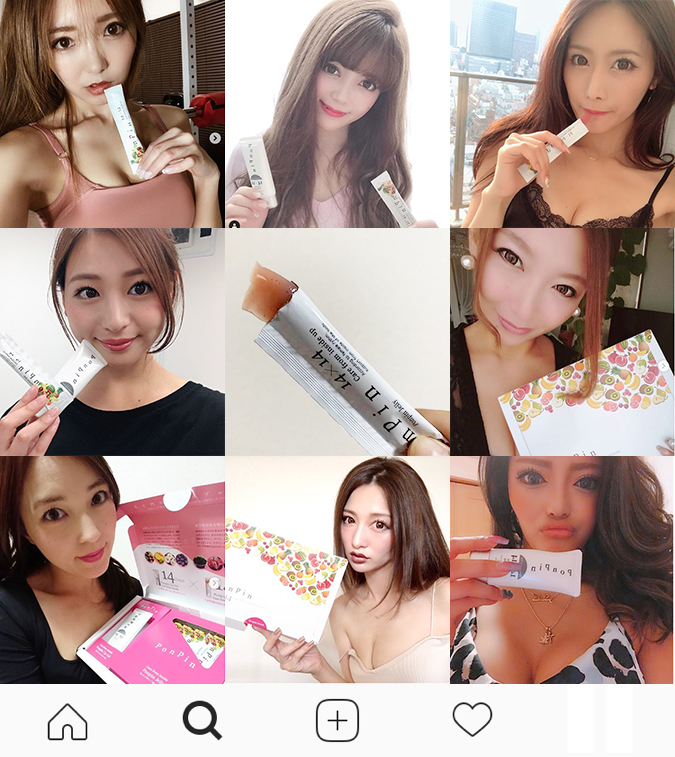675x757 pixels.
Task: Go to the home feed tab
Action: [x=68, y=720]
